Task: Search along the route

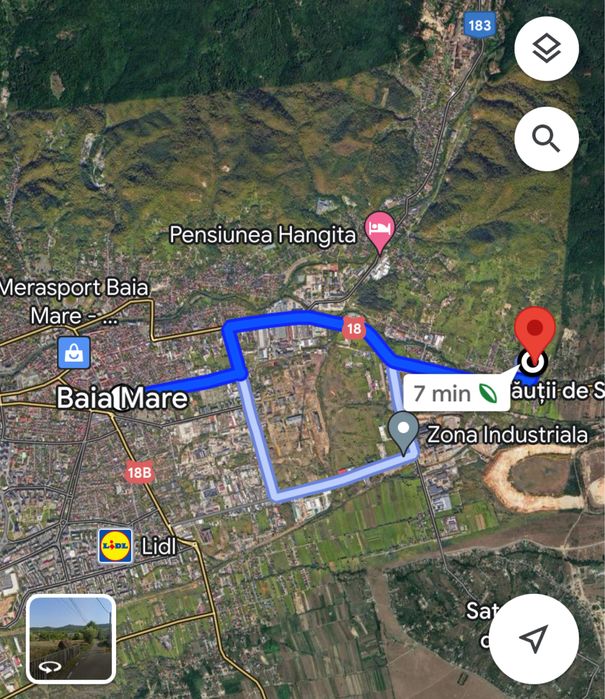Action: pos(546,138)
